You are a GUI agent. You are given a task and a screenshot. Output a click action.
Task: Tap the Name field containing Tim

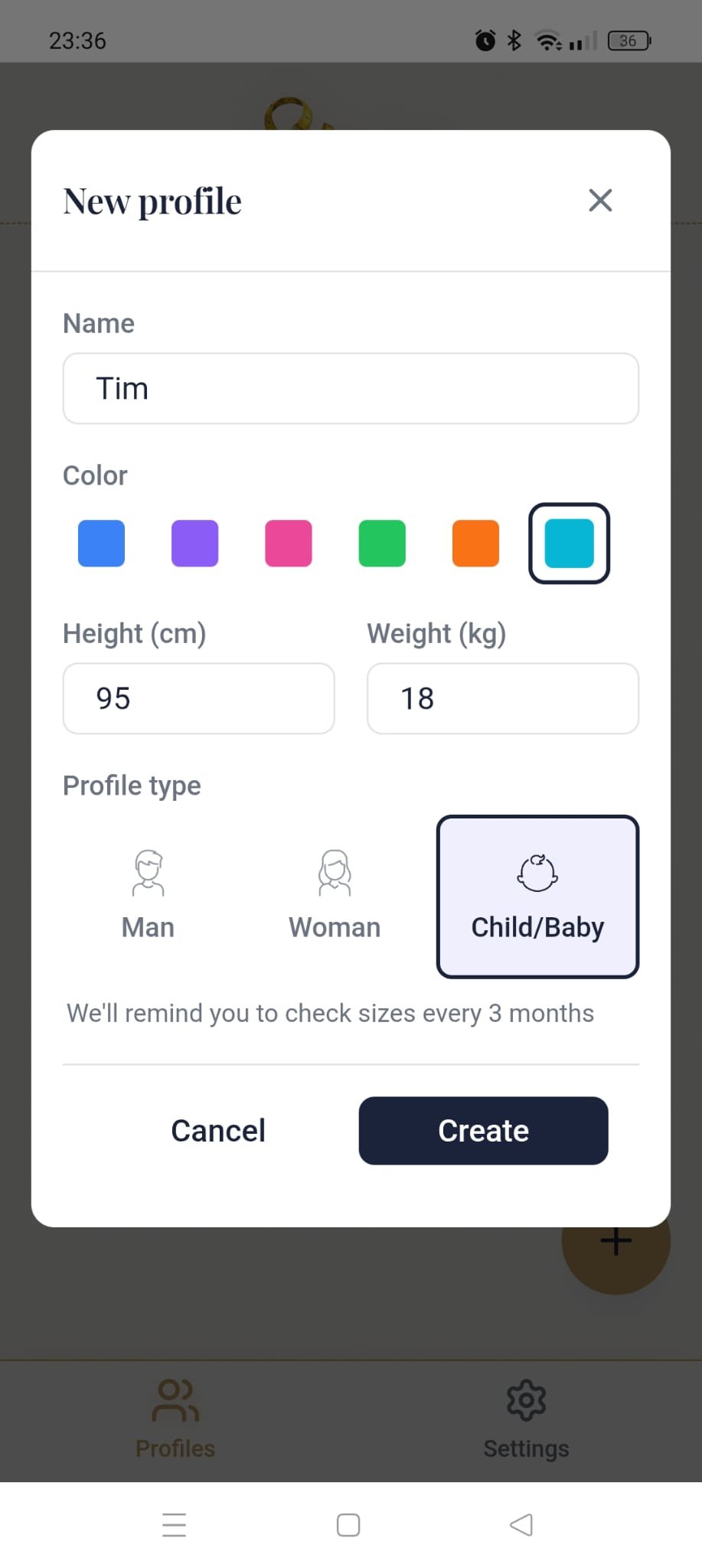[351, 388]
